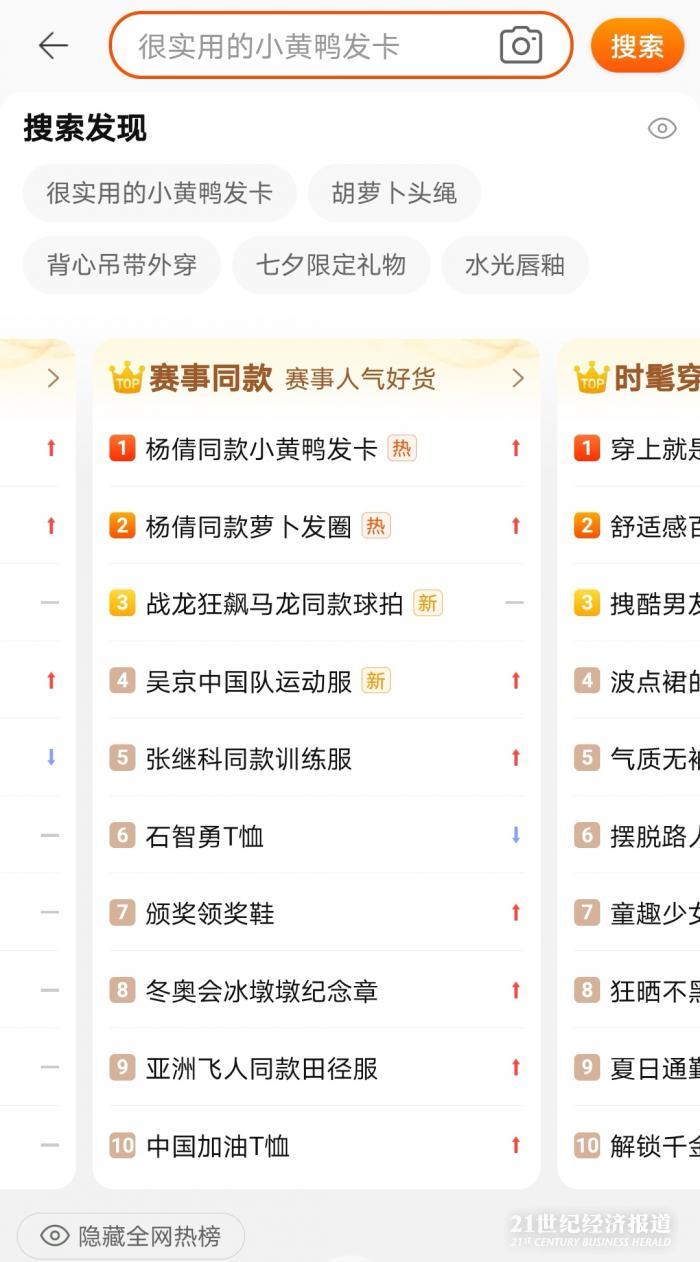Open 吴京中国队运动服 entry

coord(249,681)
